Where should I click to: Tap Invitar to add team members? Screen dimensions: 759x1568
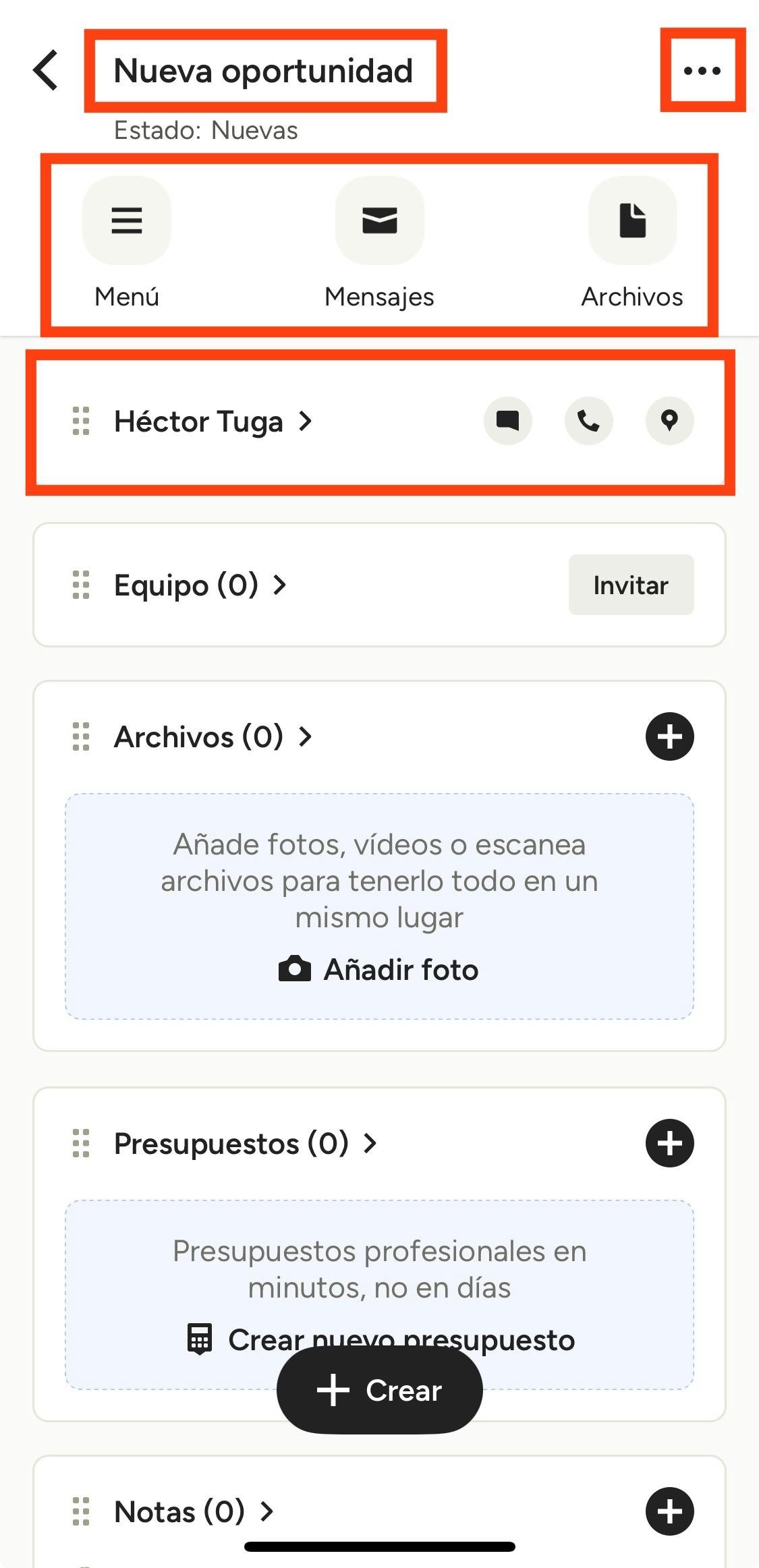pos(631,585)
